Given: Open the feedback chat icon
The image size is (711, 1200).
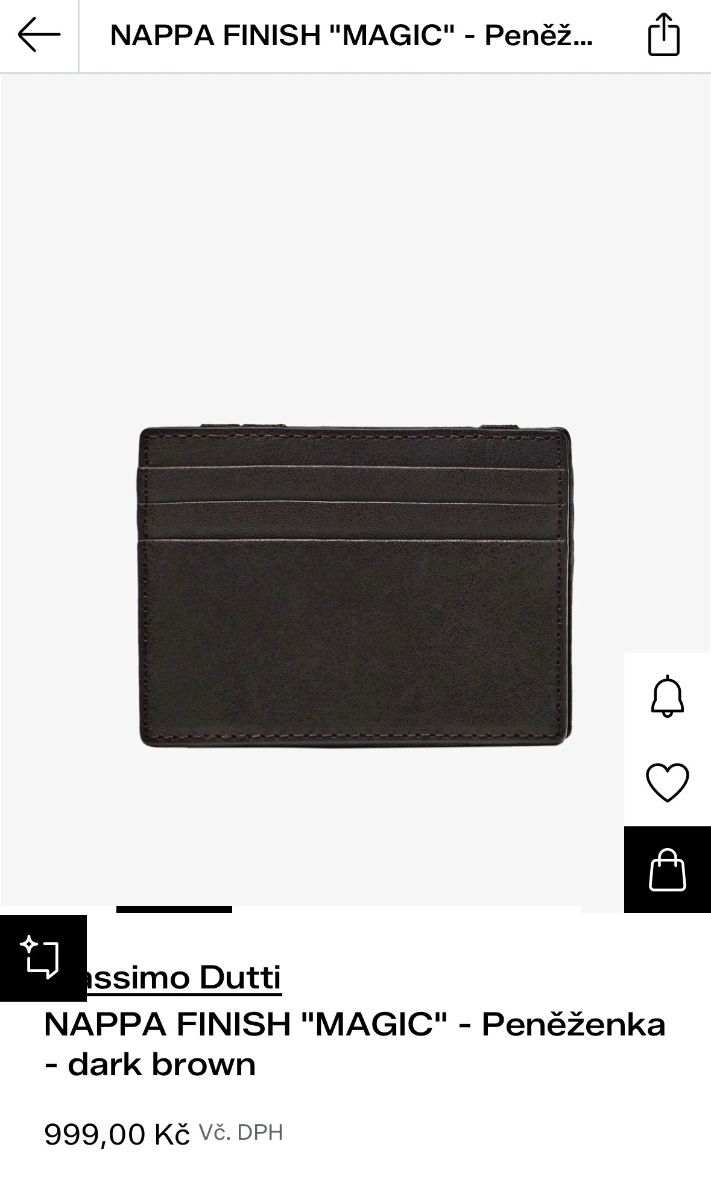Looking at the screenshot, I should (x=42, y=957).
